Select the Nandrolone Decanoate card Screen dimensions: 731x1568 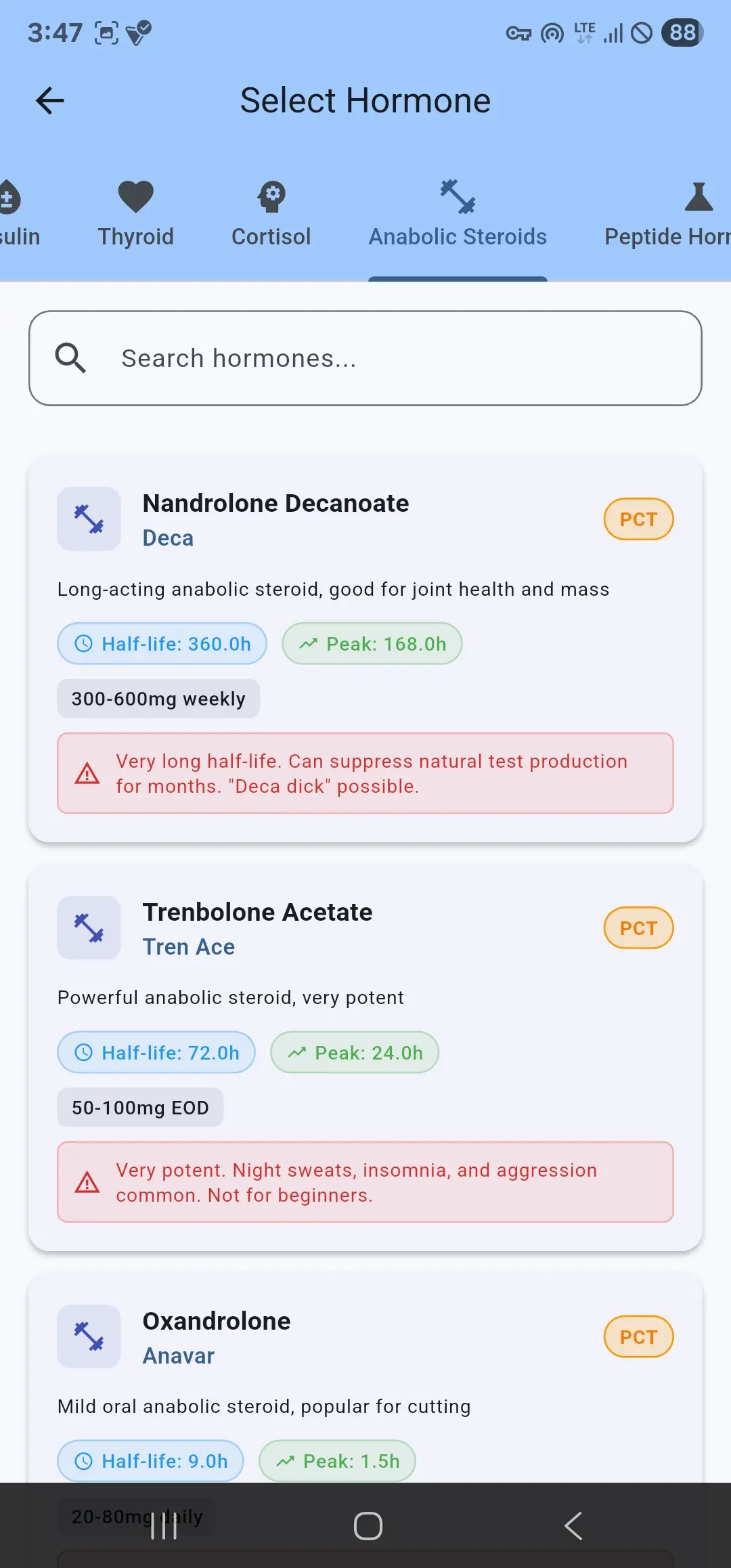(x=365, y=649)
